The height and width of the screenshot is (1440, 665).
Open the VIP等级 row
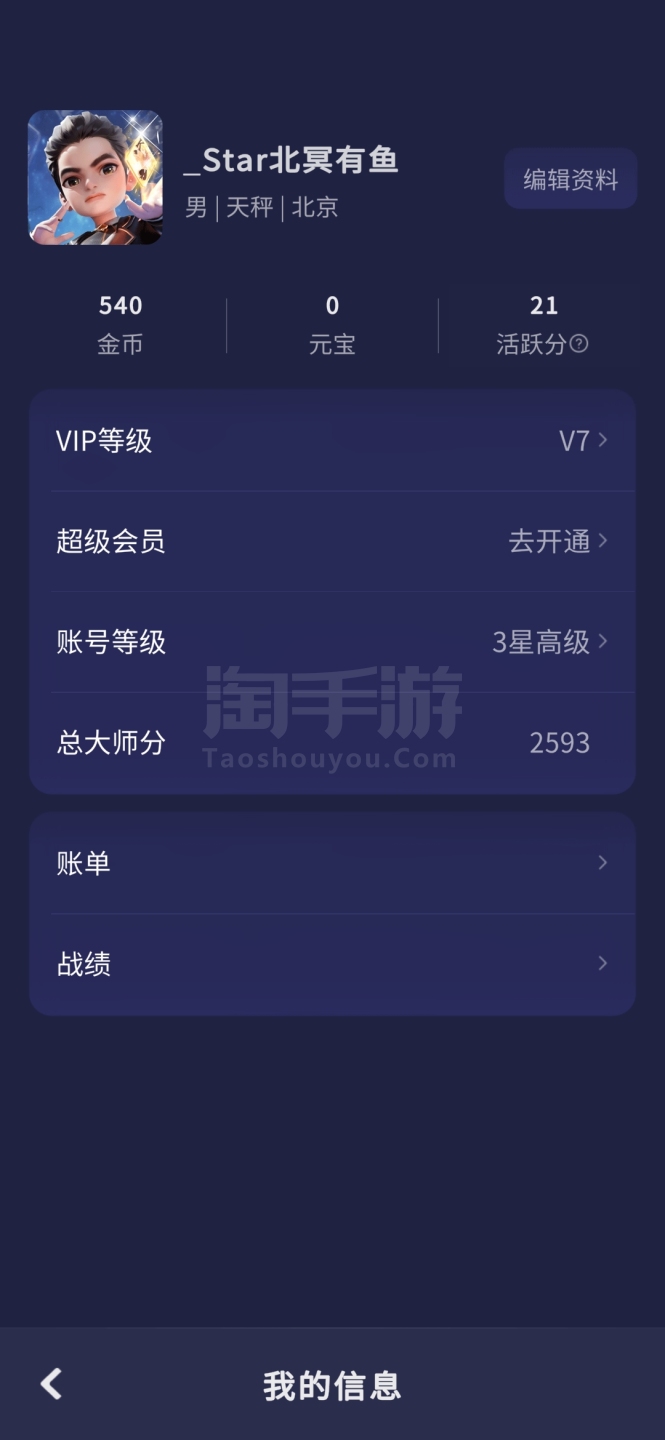pyautogui.click(x=332, y=441)
